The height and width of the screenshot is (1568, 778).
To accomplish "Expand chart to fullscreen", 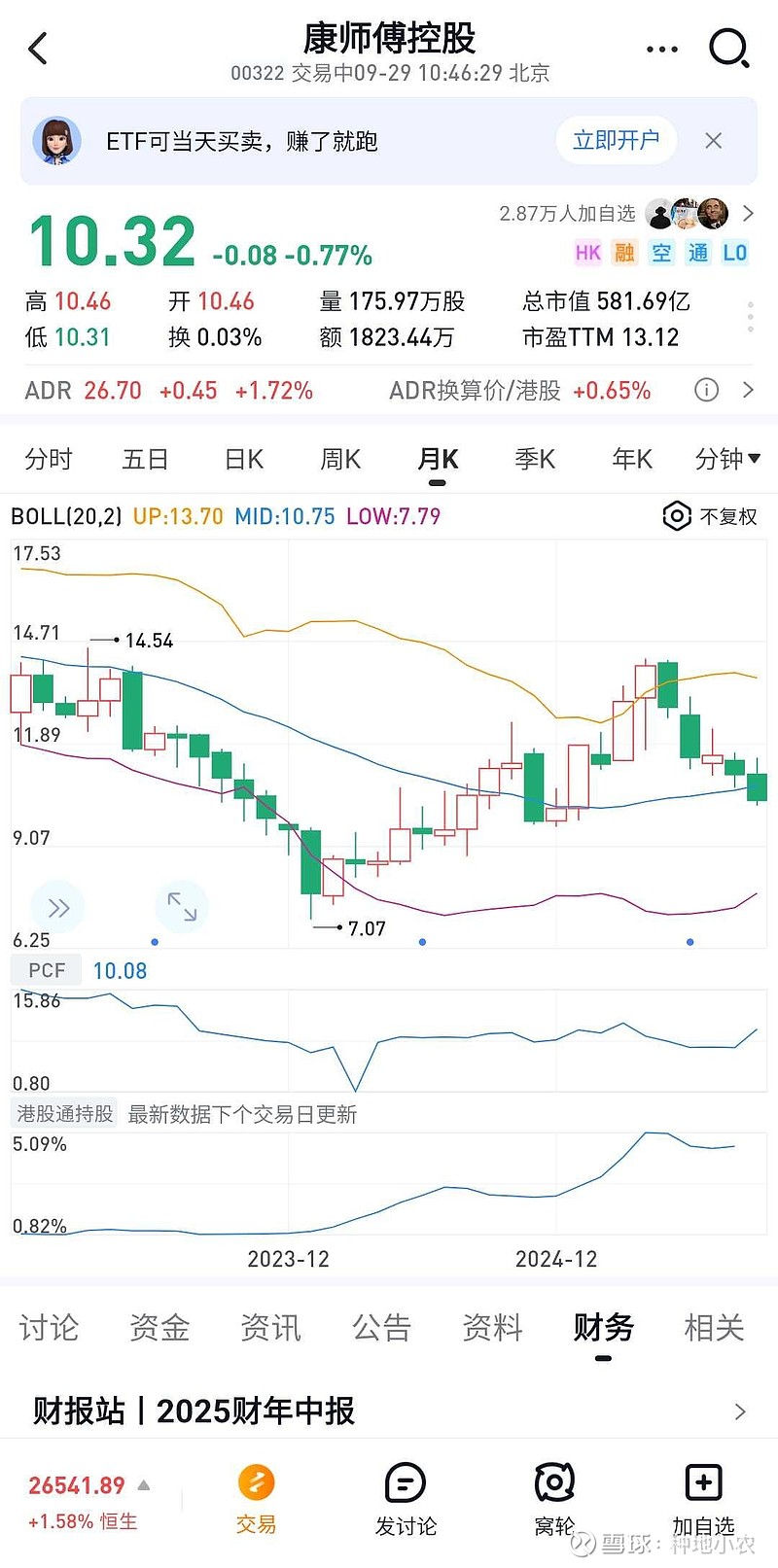I will click(182, 906).
